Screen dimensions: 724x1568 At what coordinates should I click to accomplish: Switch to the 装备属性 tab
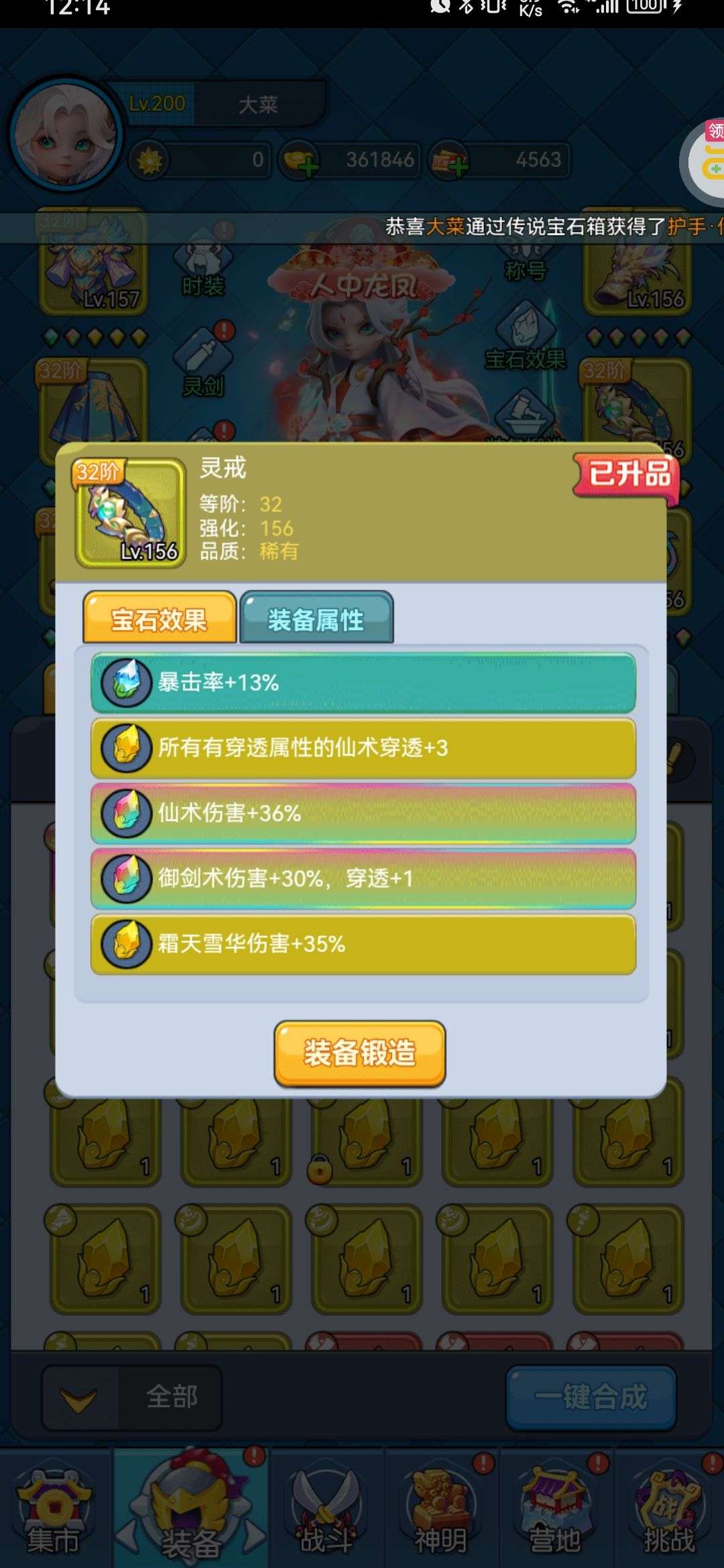pyautogui.click(x=316, y=618)
